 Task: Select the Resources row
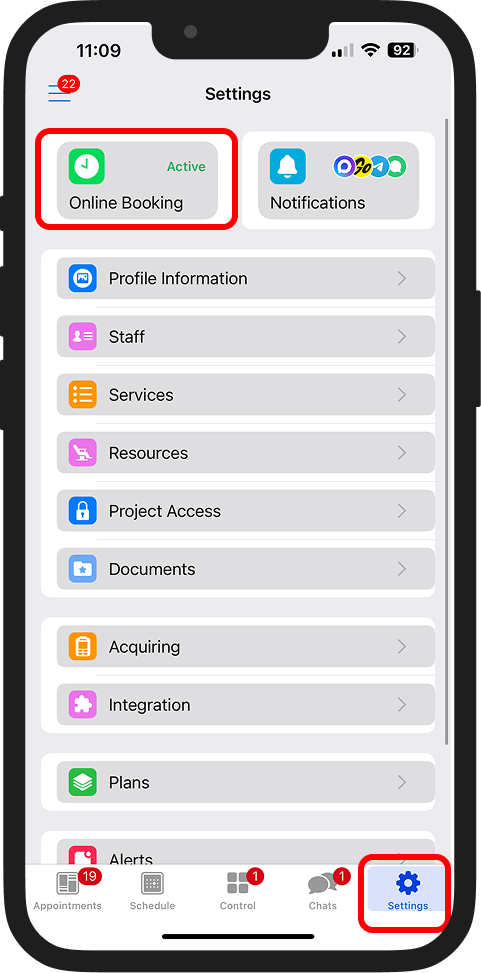(246, 453)
